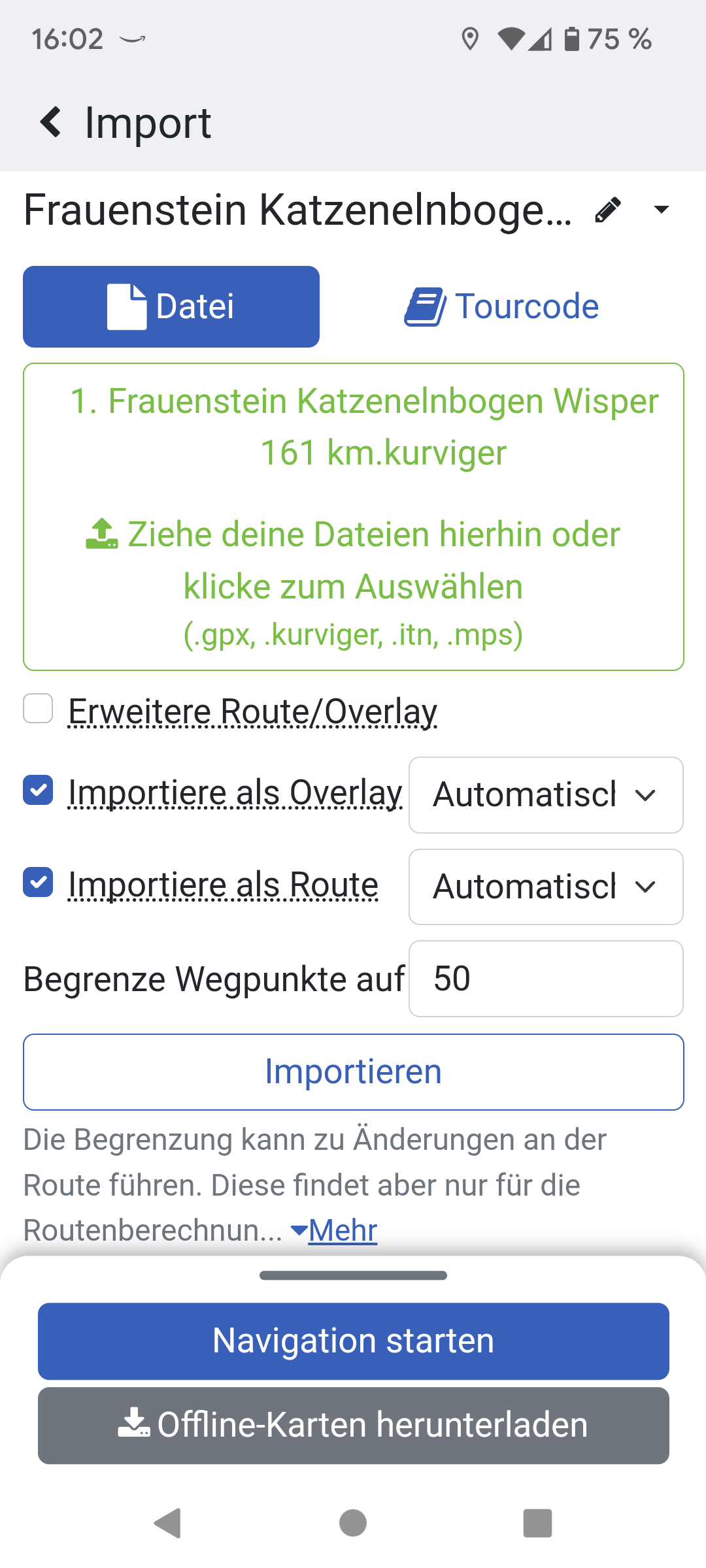Edit the waypoint limit field

546,979
